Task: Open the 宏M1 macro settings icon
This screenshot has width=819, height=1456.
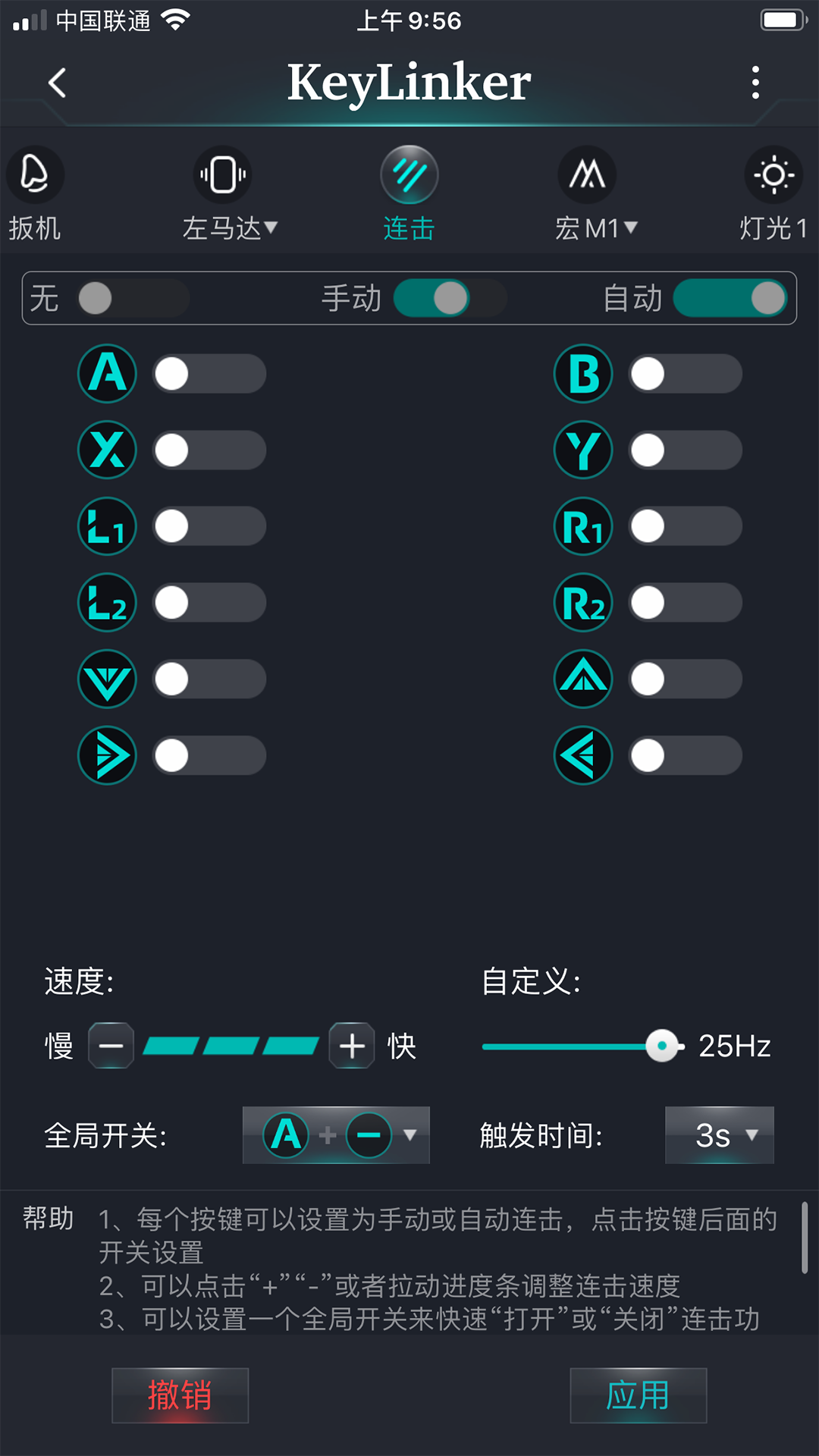Action: [x=587, y=174]
